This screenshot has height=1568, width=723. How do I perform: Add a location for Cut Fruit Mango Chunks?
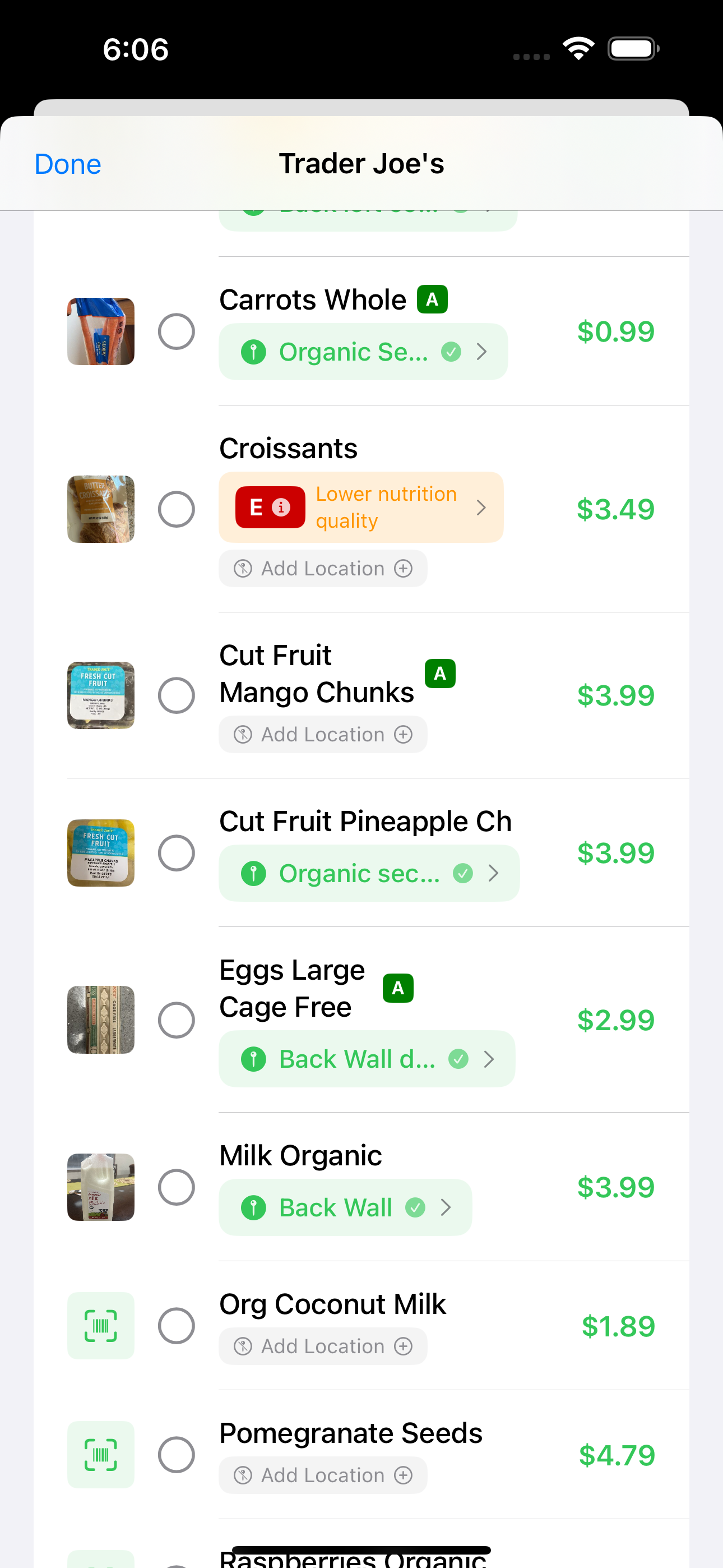[x=323, y=734]
